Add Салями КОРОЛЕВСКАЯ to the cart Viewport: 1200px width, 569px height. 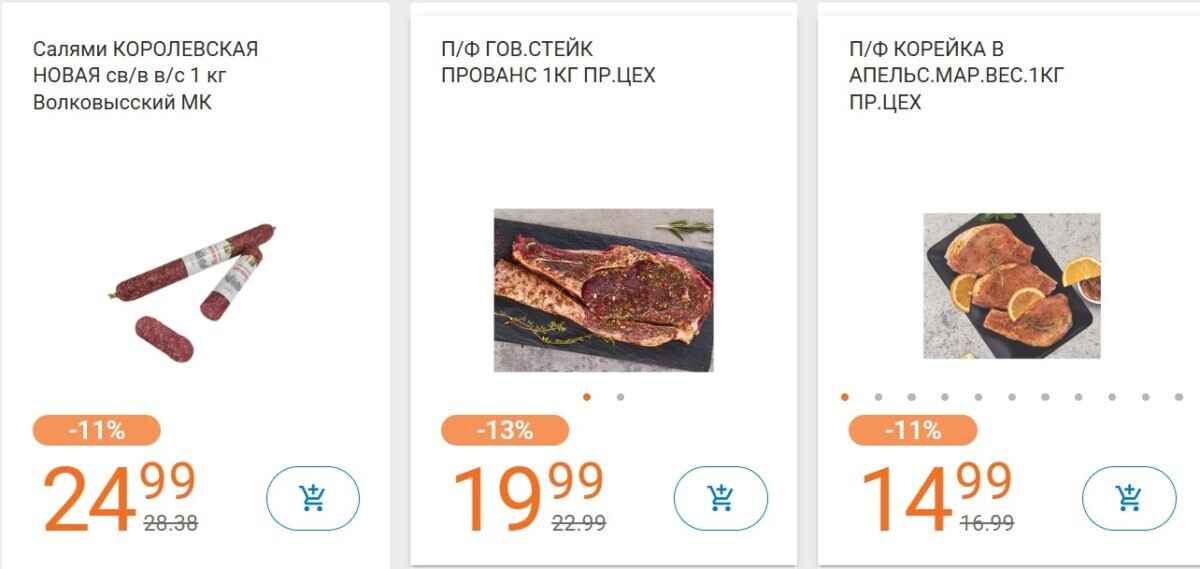(x=312, y=497)
